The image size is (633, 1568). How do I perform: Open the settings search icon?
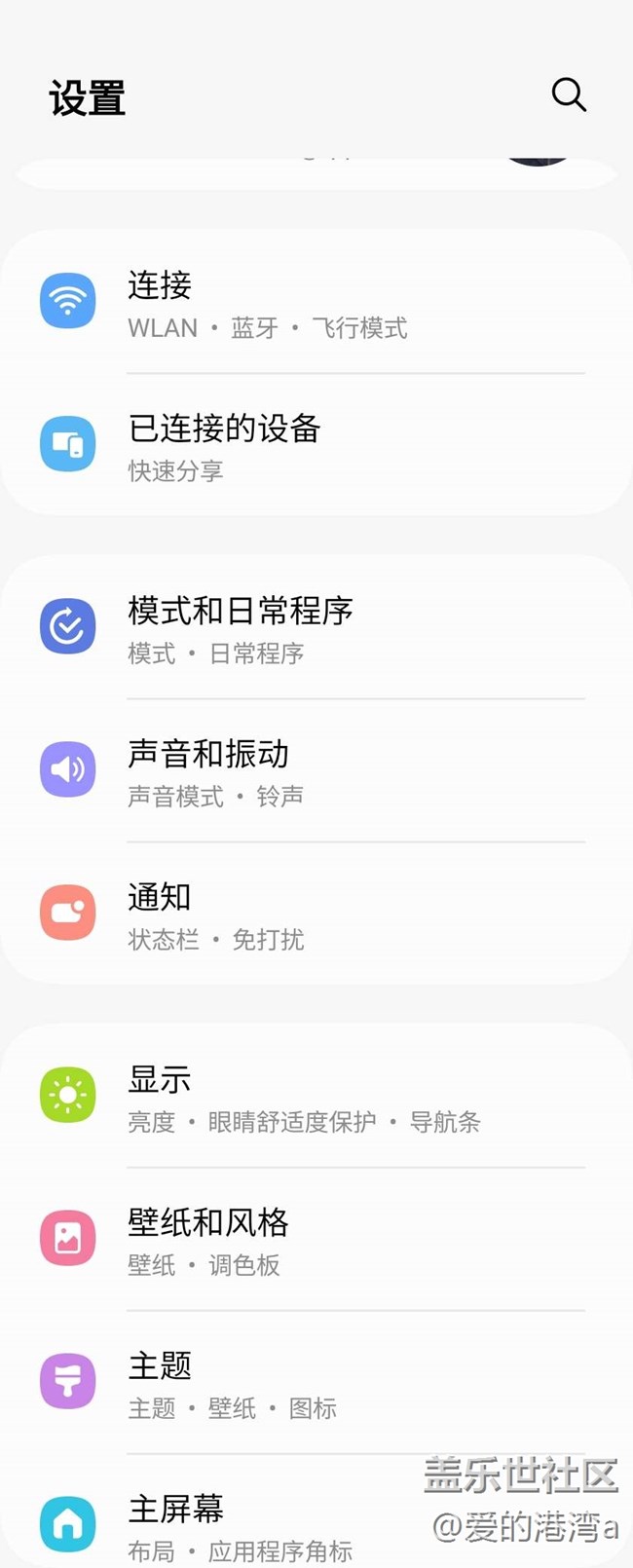[569, 95]
